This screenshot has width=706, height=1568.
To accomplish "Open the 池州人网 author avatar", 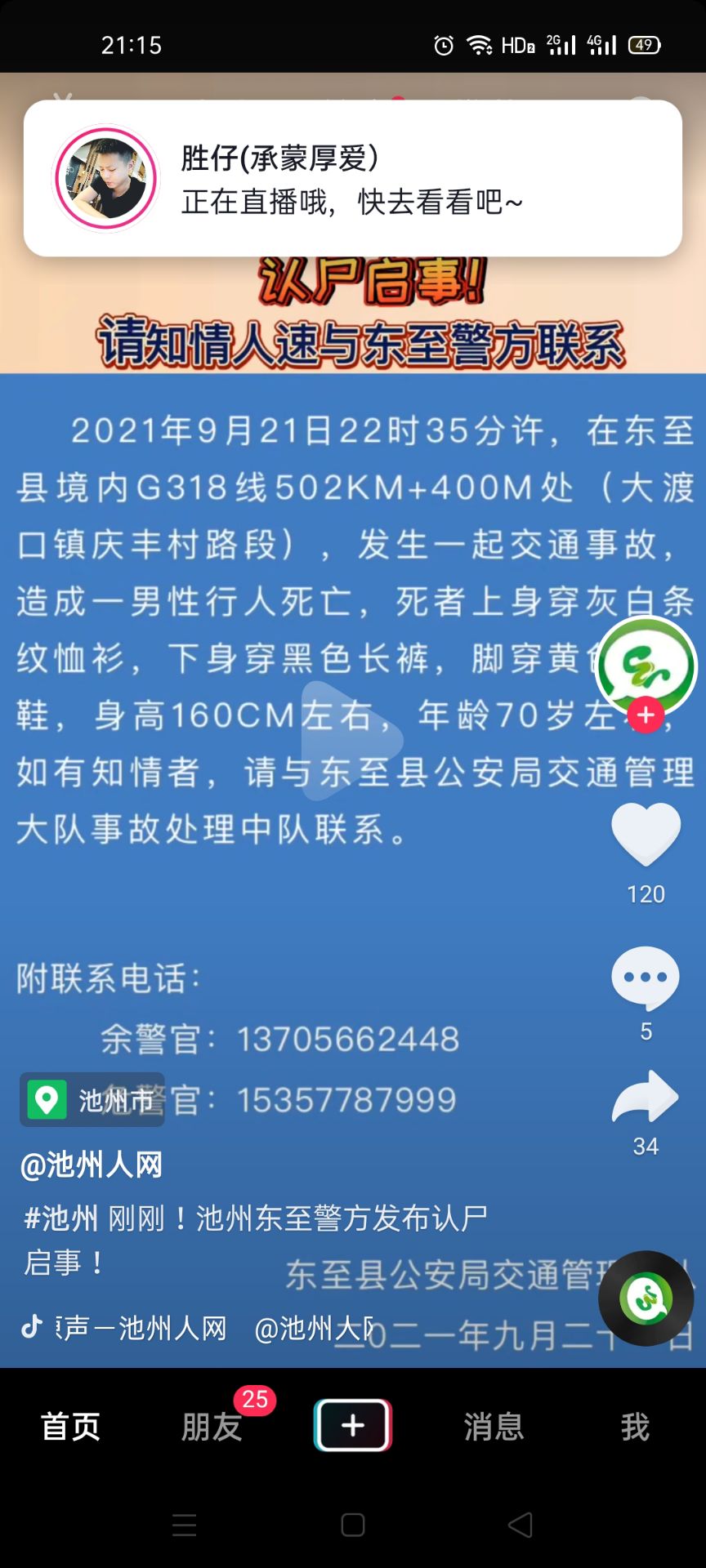I will (x=646, y=665).
